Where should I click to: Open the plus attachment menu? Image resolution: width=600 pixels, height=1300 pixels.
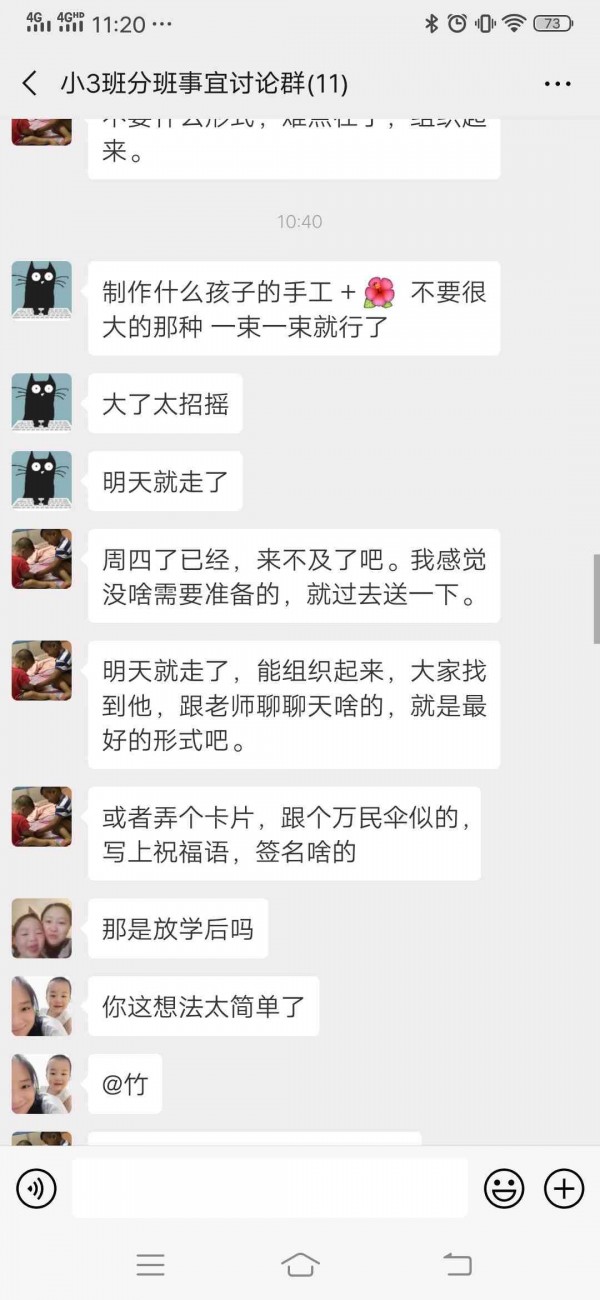click(564, 1188)
